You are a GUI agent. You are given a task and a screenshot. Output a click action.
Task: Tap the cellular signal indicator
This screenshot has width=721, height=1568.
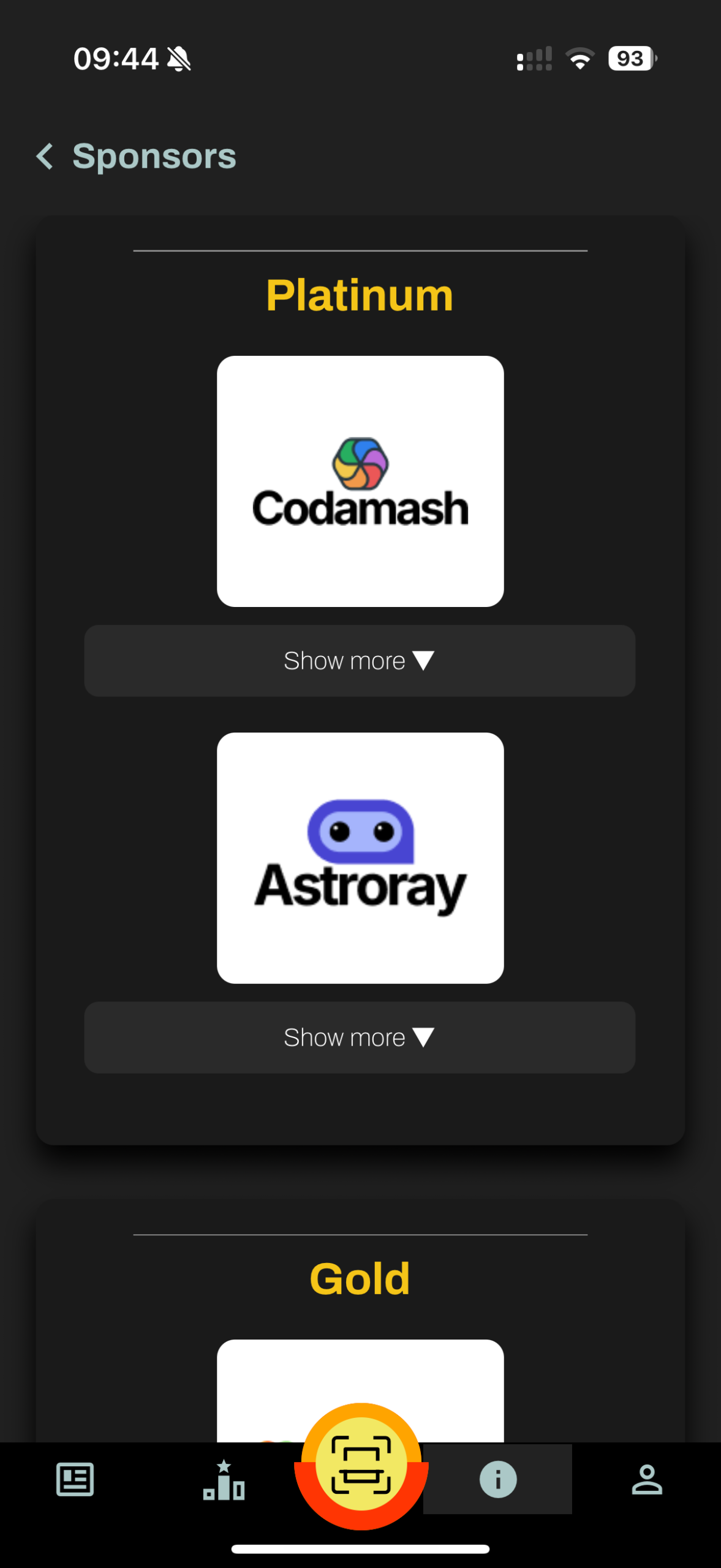(x=533, y=58)
